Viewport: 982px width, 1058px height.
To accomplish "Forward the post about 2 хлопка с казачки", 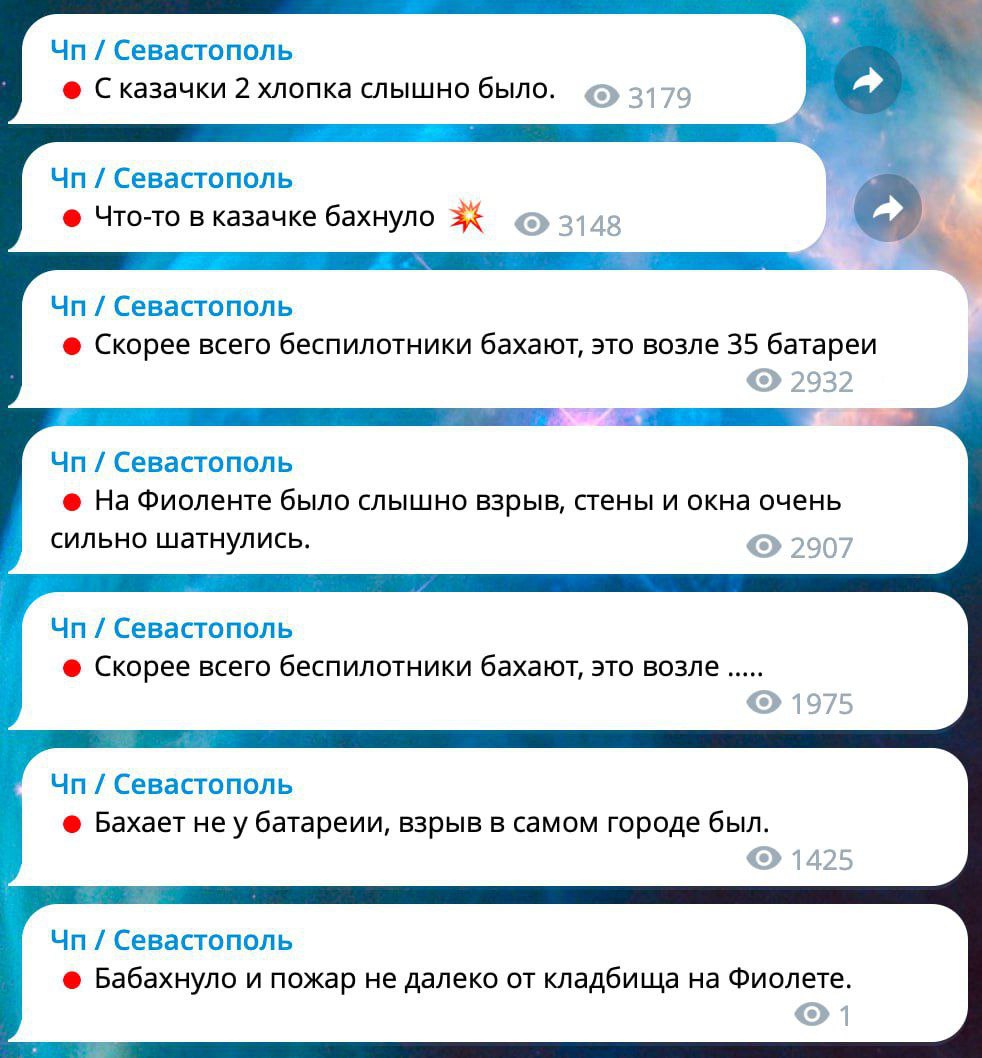I will point(868,82).
